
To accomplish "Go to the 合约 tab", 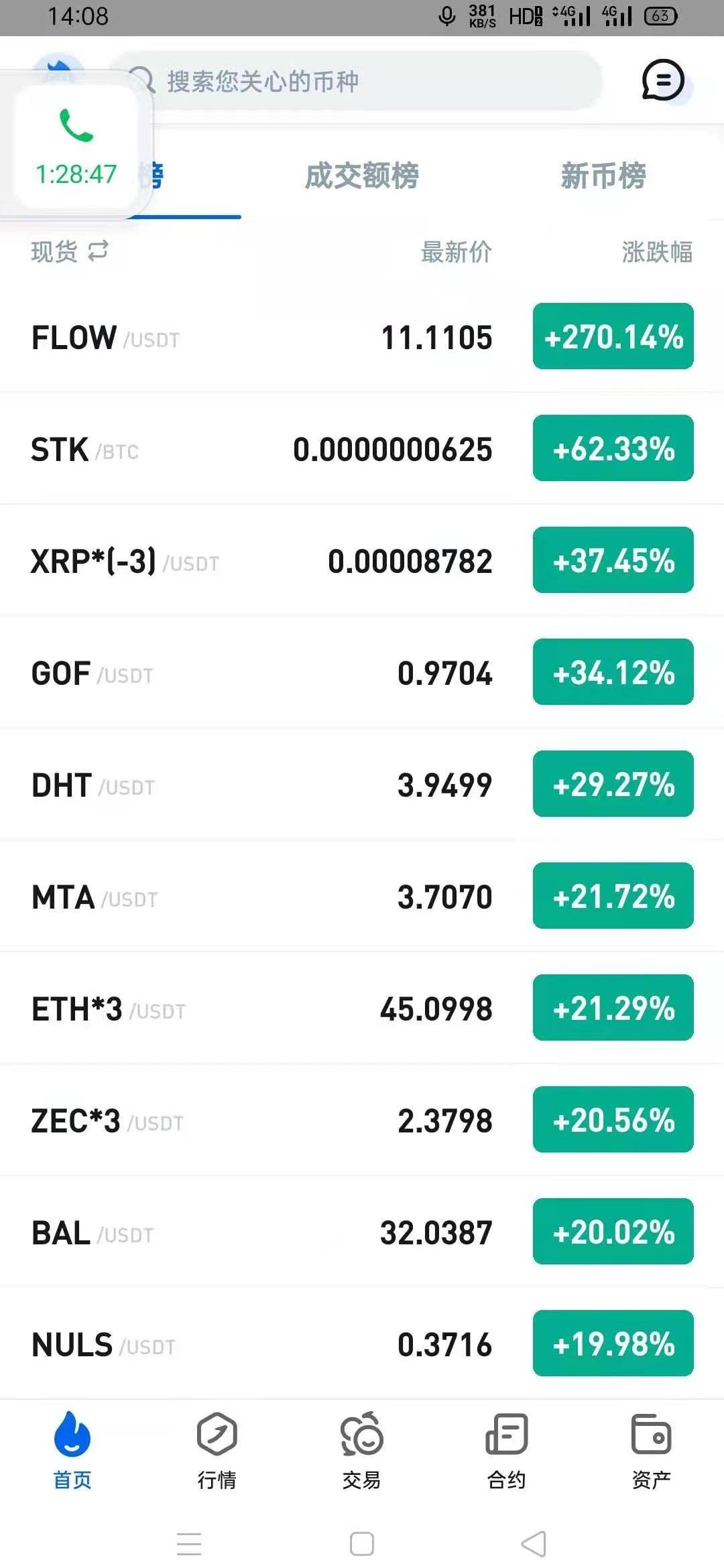I will point(507,1451).
